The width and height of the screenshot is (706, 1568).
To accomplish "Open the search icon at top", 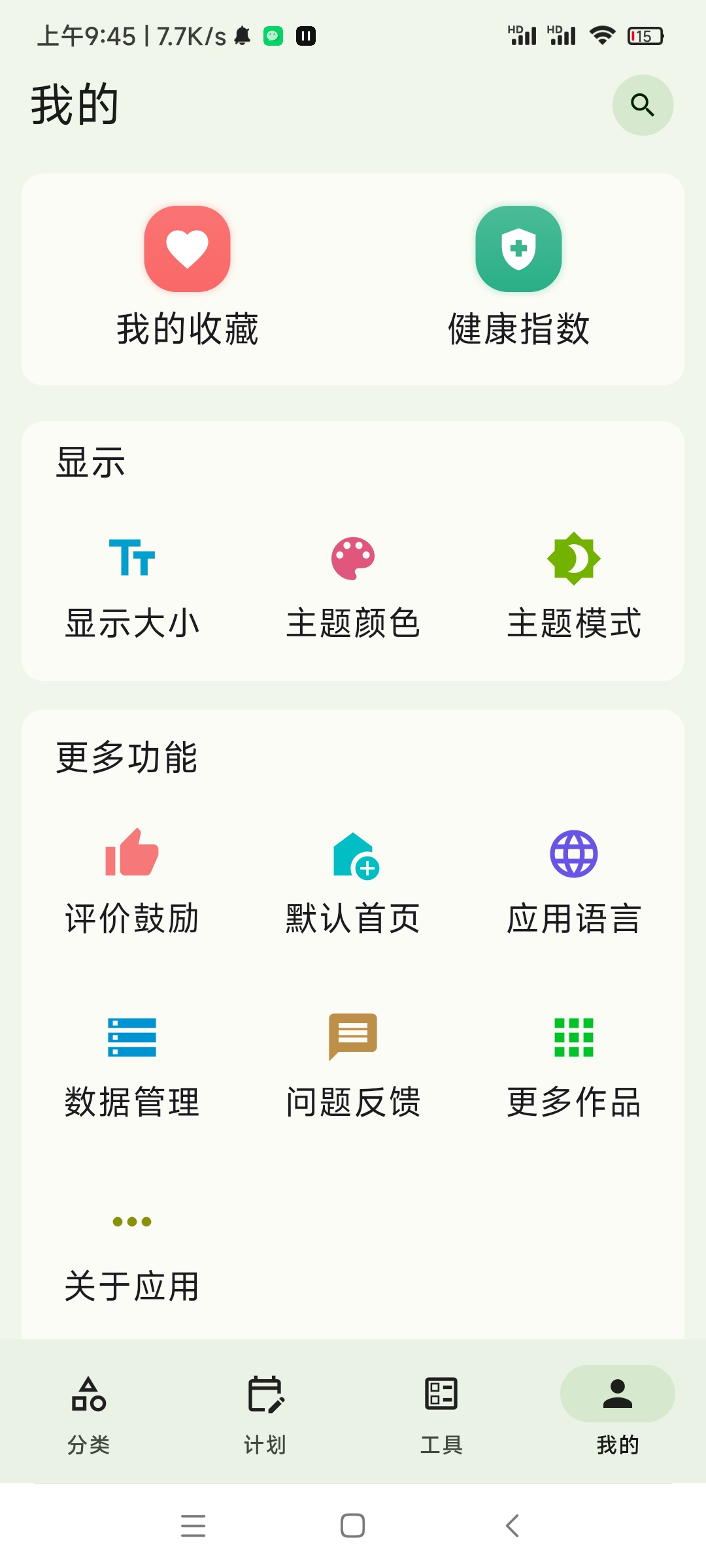I will coord(643,105).
